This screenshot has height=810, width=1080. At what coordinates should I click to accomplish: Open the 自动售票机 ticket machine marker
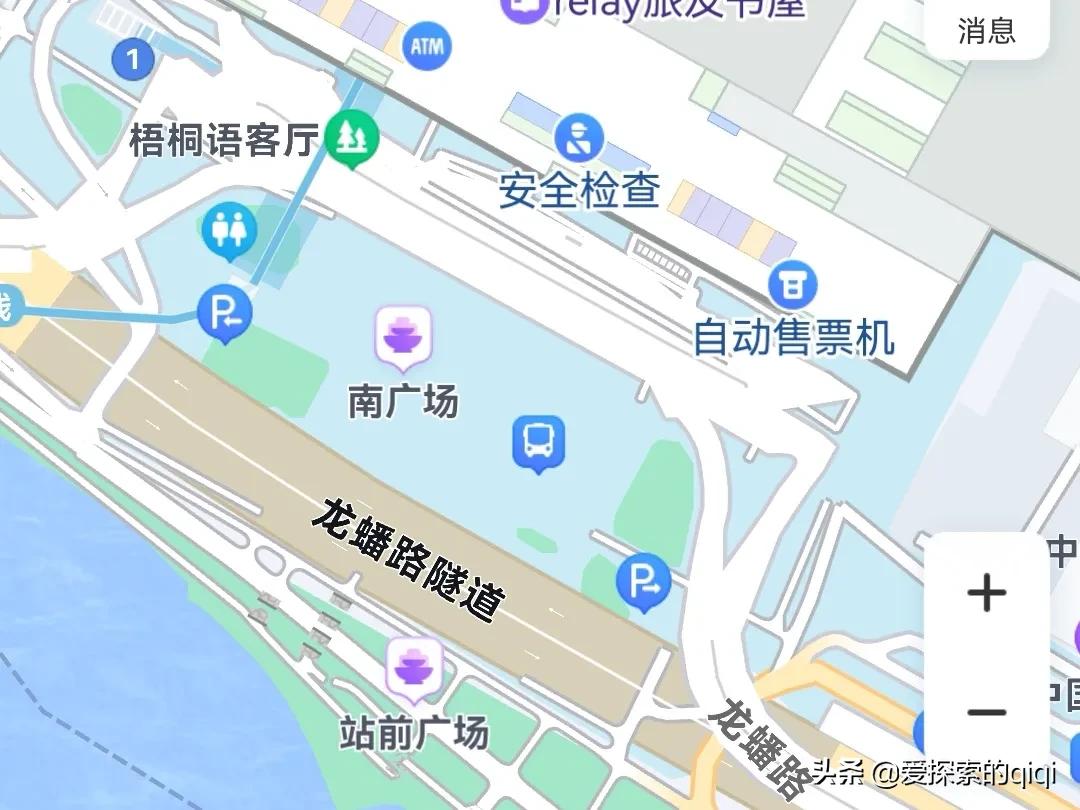pyautogui.click(x=793, y=287)
